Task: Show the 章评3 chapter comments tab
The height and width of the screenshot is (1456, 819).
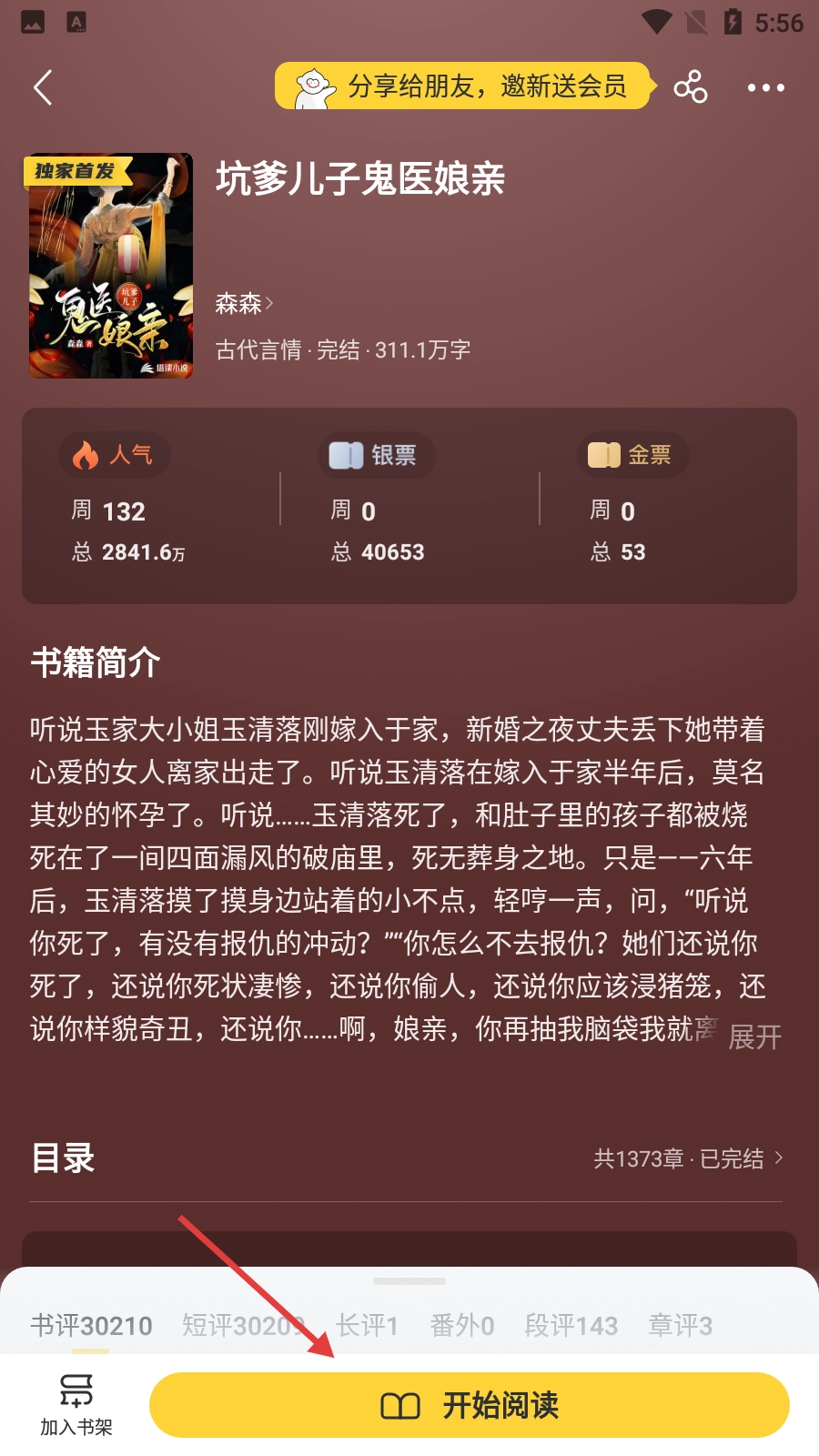Action: tap(681, 1326)
